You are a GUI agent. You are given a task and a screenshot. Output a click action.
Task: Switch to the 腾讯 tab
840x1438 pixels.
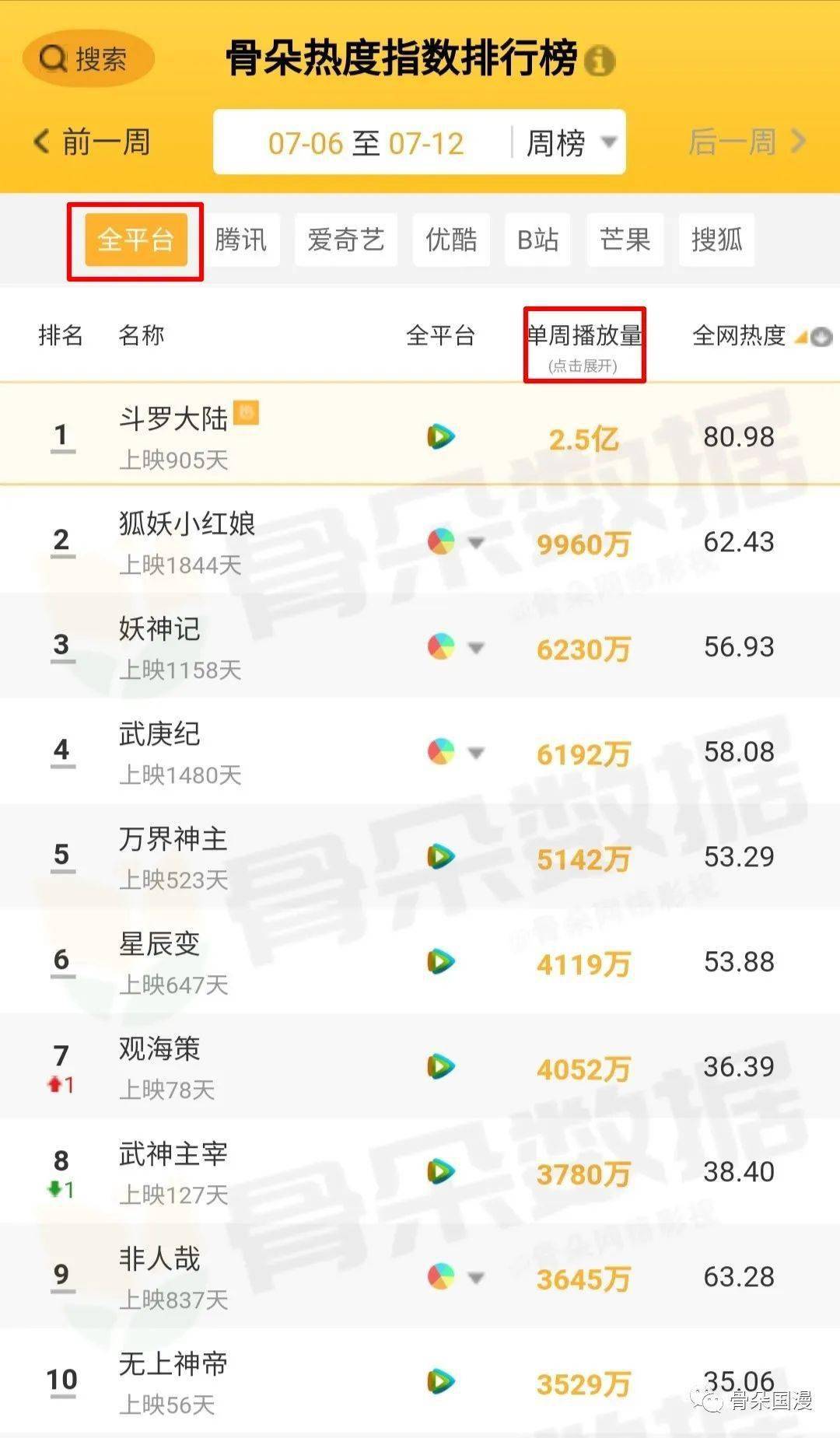[241, 240]
